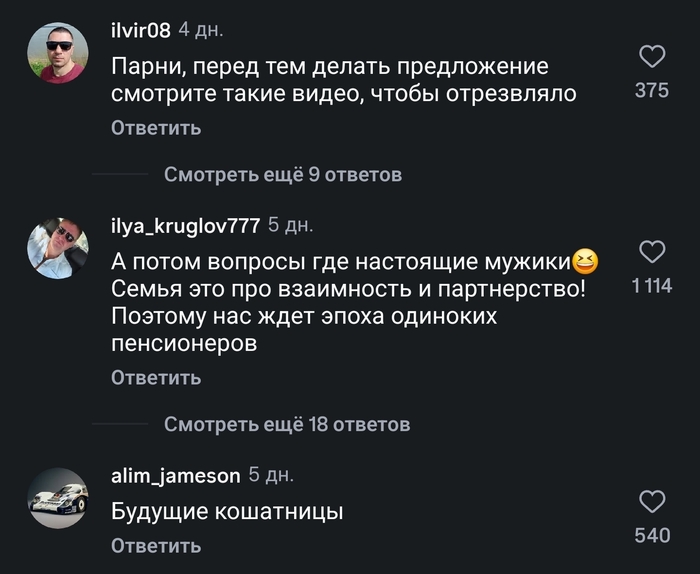Viewport: 700px width, 574px height.
Task: Reply to alim_jameson's comment
Action: 156,546
